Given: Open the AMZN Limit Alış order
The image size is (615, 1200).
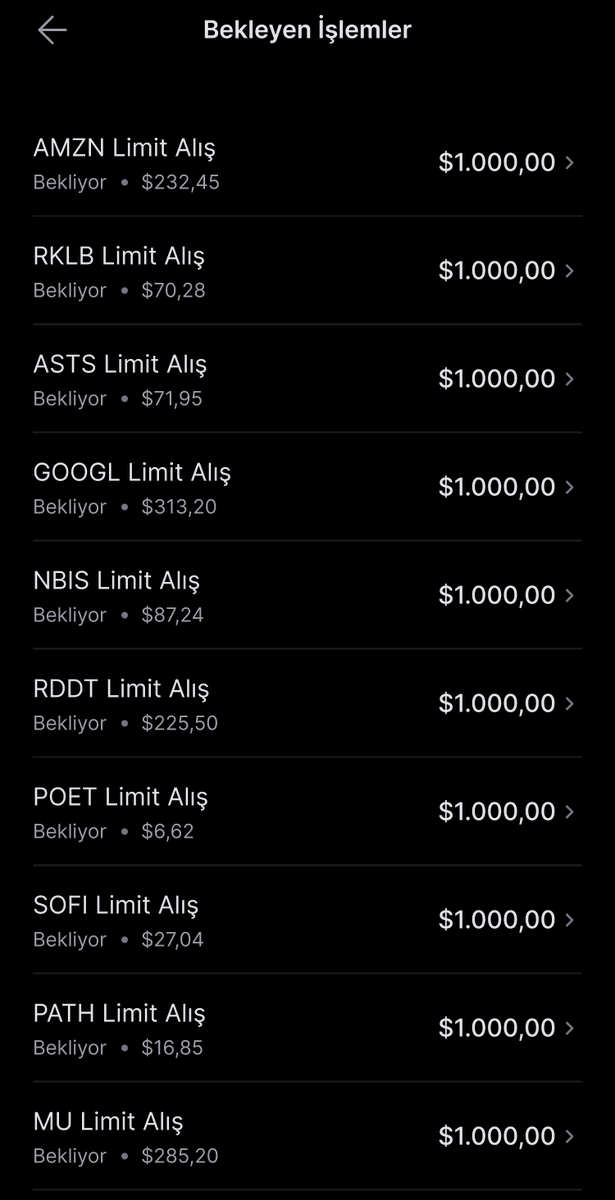Looking at the screenshot, I should [x=306, y=163].
